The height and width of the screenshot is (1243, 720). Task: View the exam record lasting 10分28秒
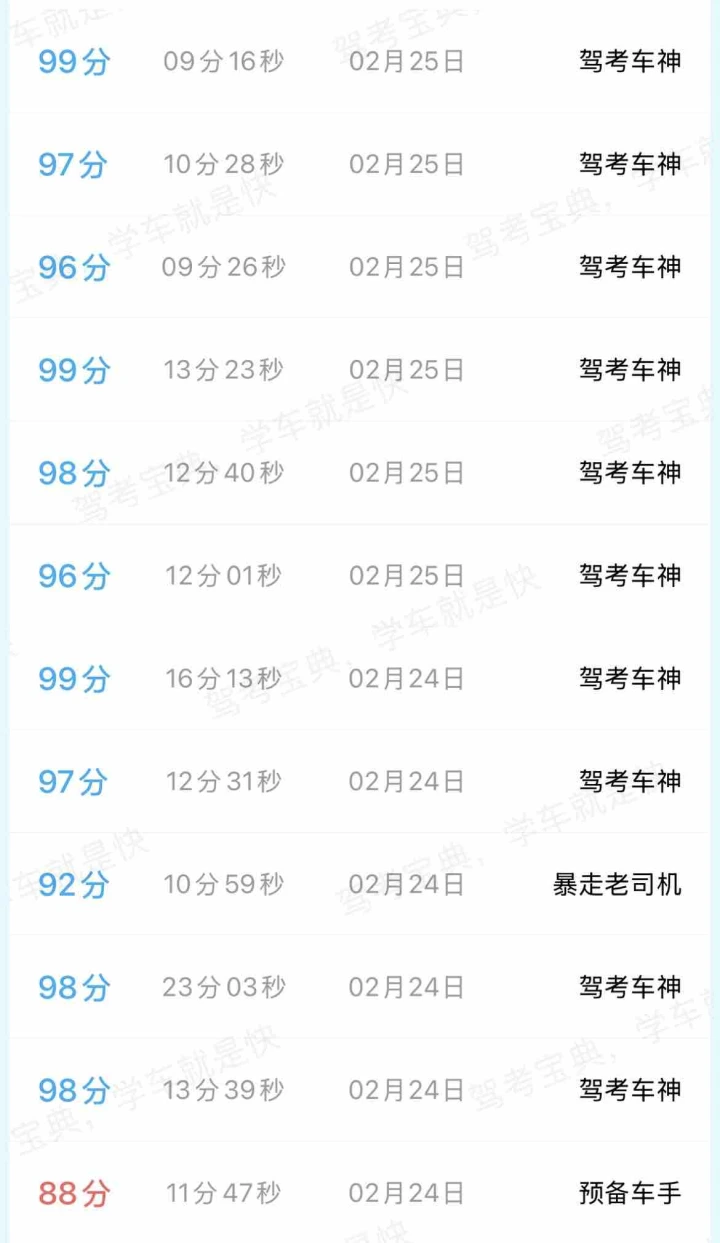tap(360, 164)
